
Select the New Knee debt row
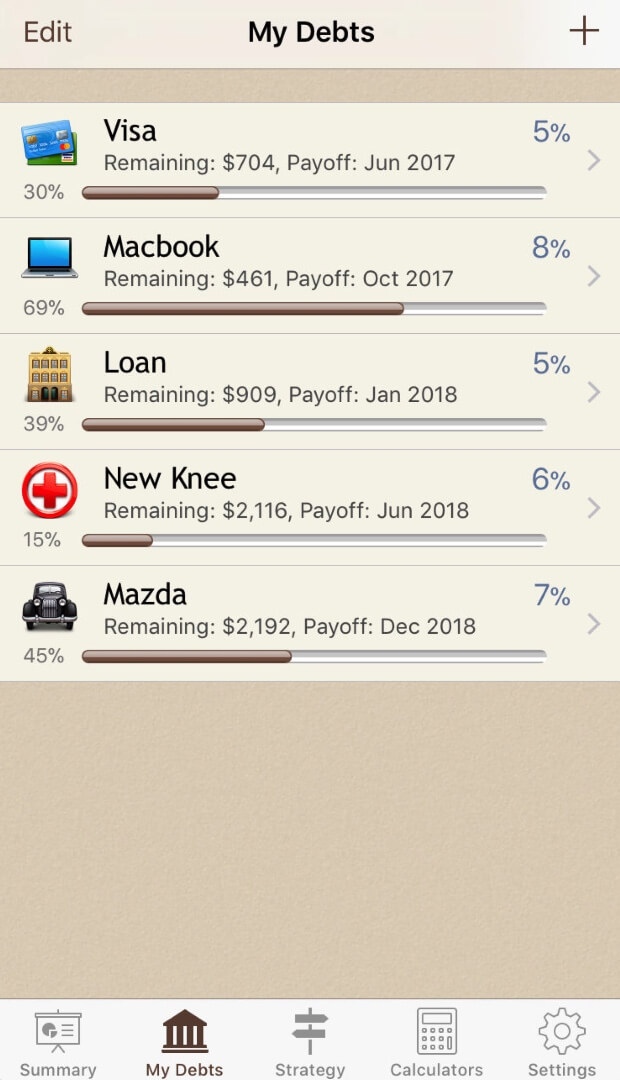point(310,508)
